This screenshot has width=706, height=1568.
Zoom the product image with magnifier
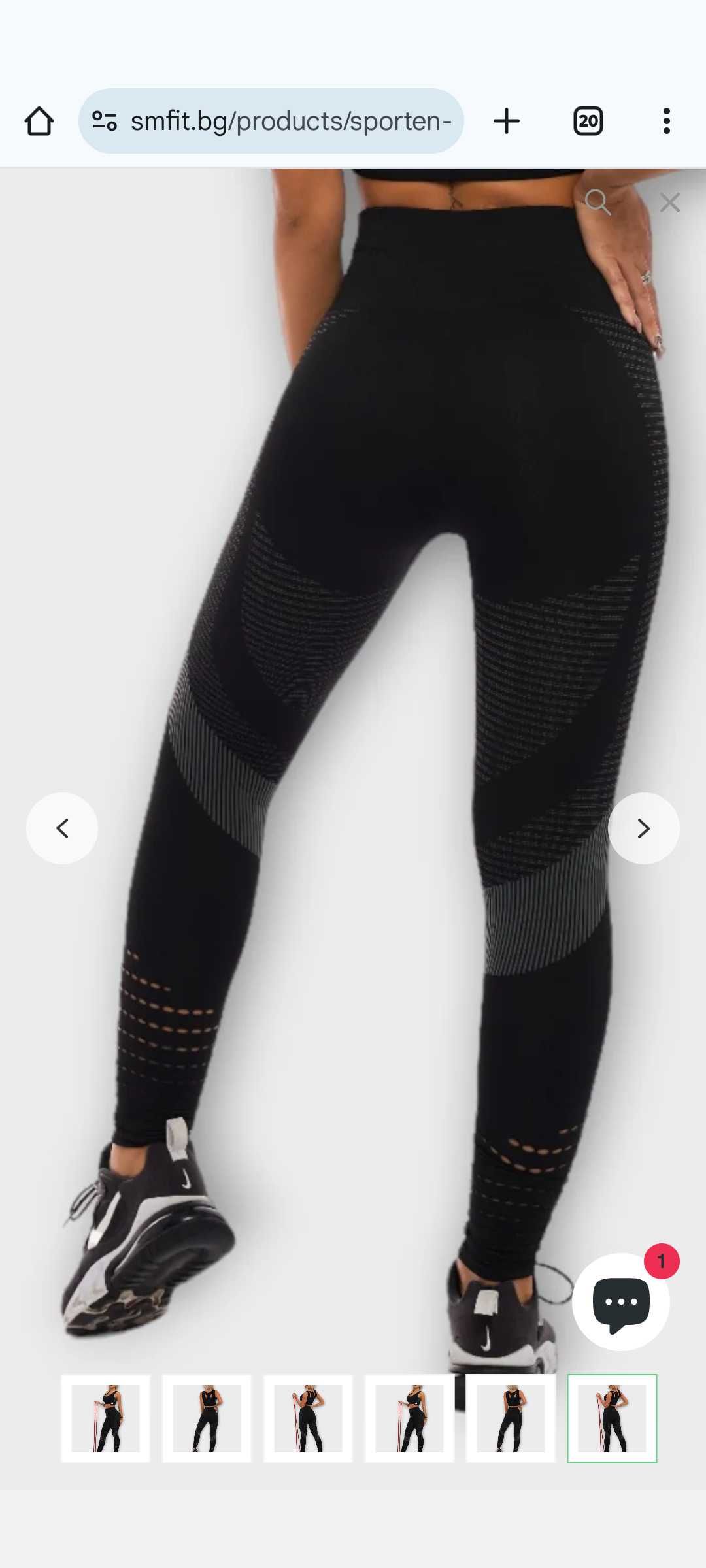click(x=597, y=203)
